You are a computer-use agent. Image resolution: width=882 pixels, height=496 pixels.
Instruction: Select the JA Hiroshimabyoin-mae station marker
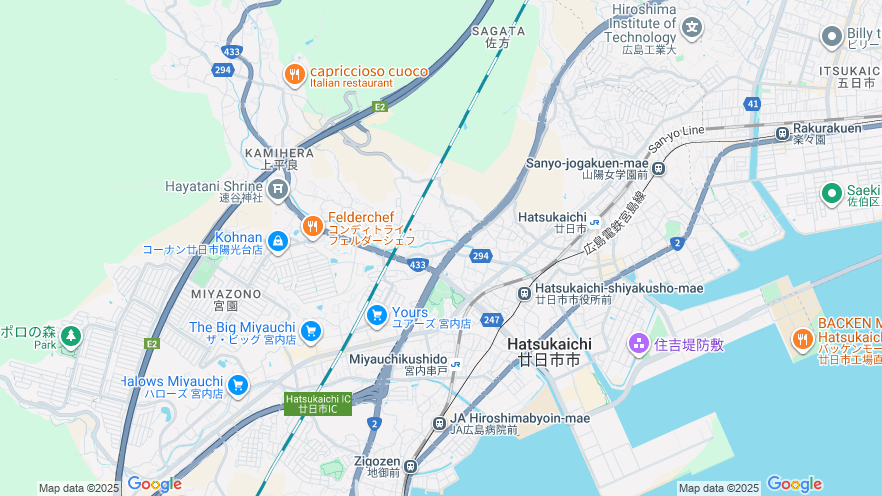point(438,423)
